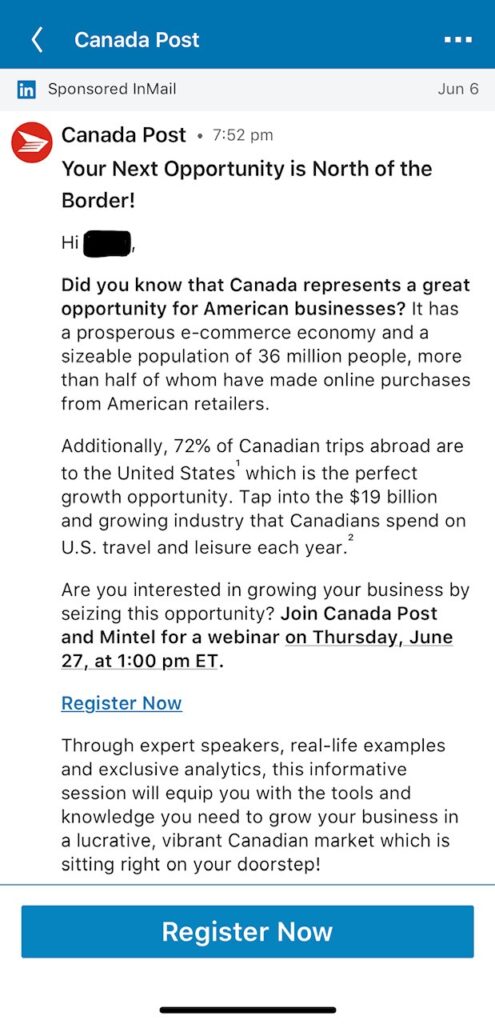Open the Thursday, June 27 date link
The height and width of the screenshot is (1024, 495).
(257, 648)
